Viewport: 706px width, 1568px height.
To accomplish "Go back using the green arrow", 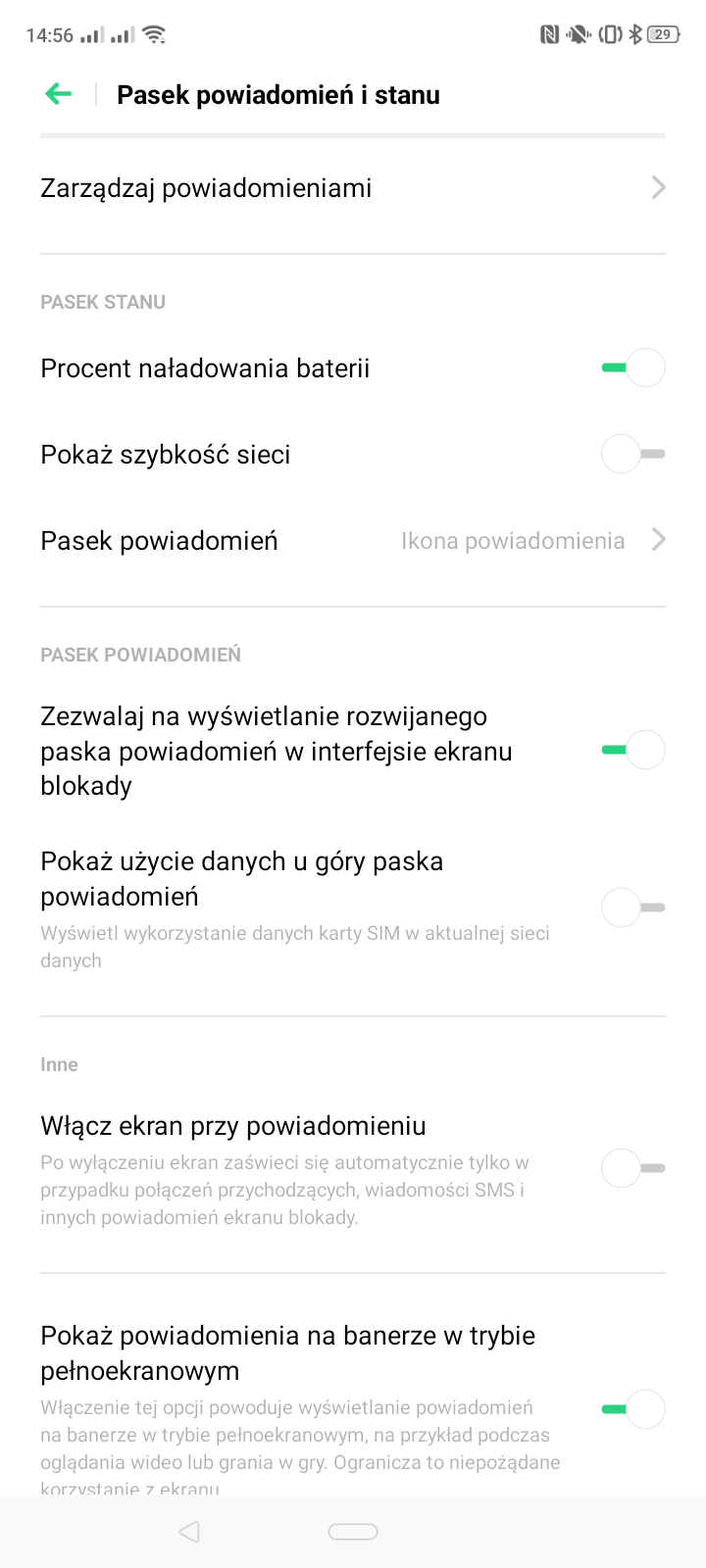I will pos(59,94).
